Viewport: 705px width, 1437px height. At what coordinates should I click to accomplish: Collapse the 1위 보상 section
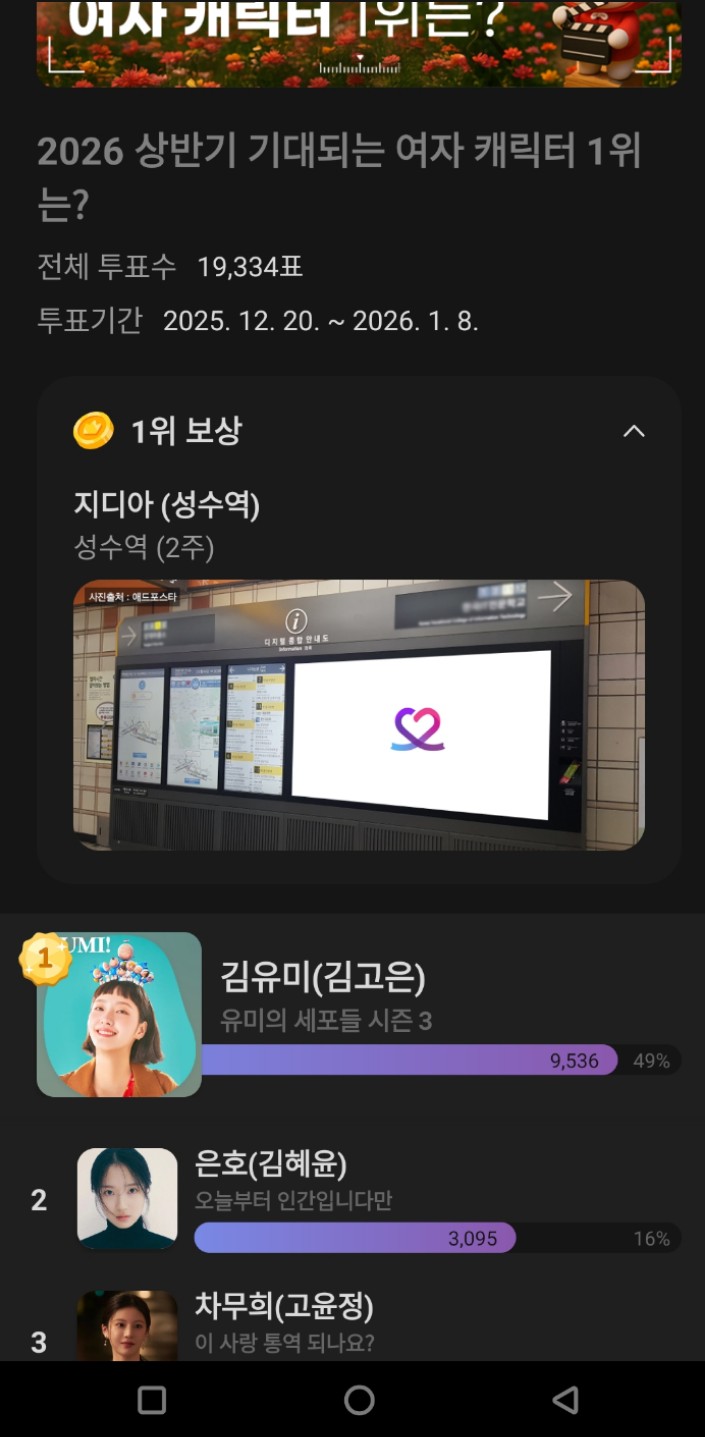(x=633, y=432)
